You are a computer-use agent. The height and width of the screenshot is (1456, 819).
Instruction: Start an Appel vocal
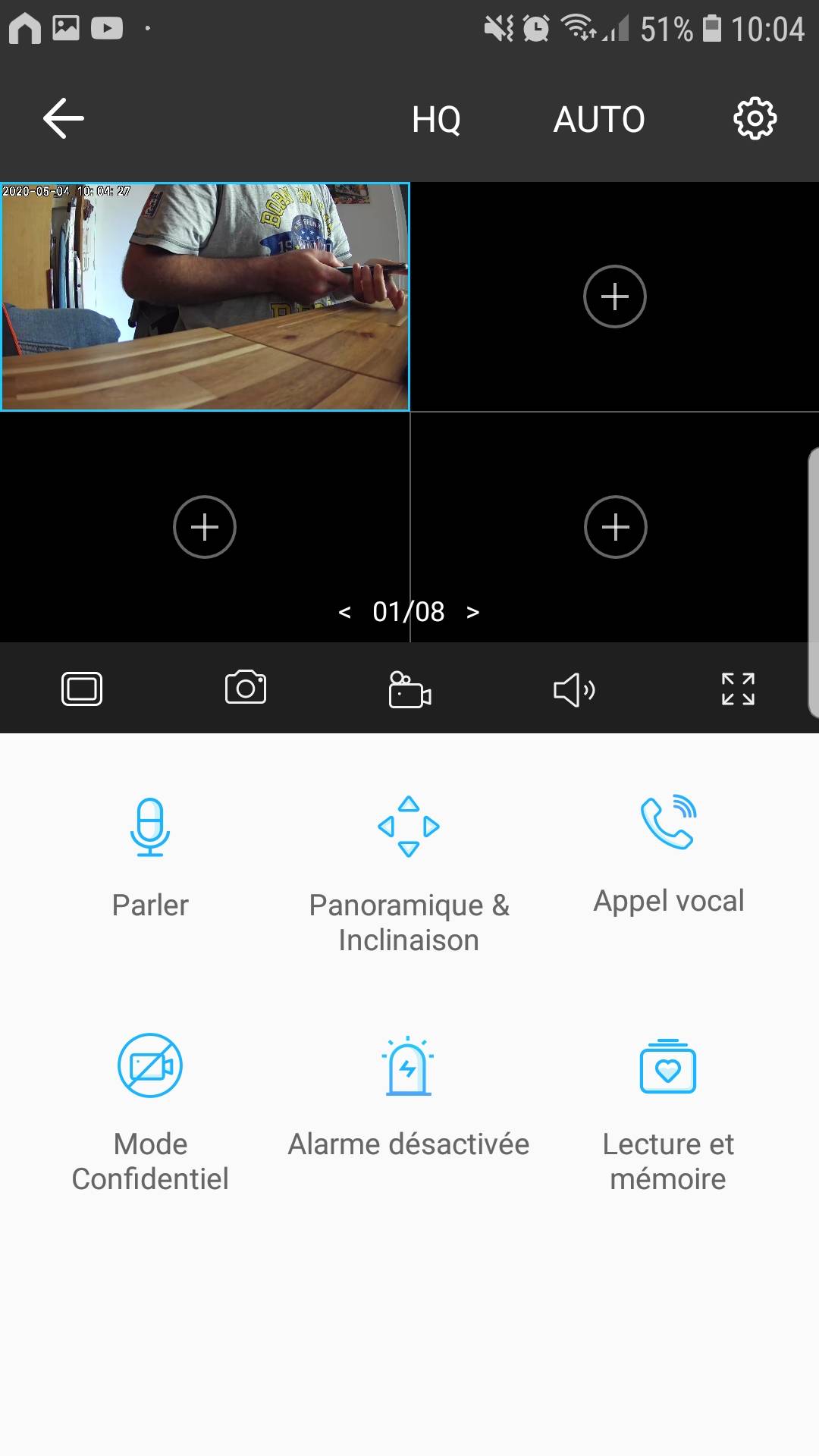668,853
